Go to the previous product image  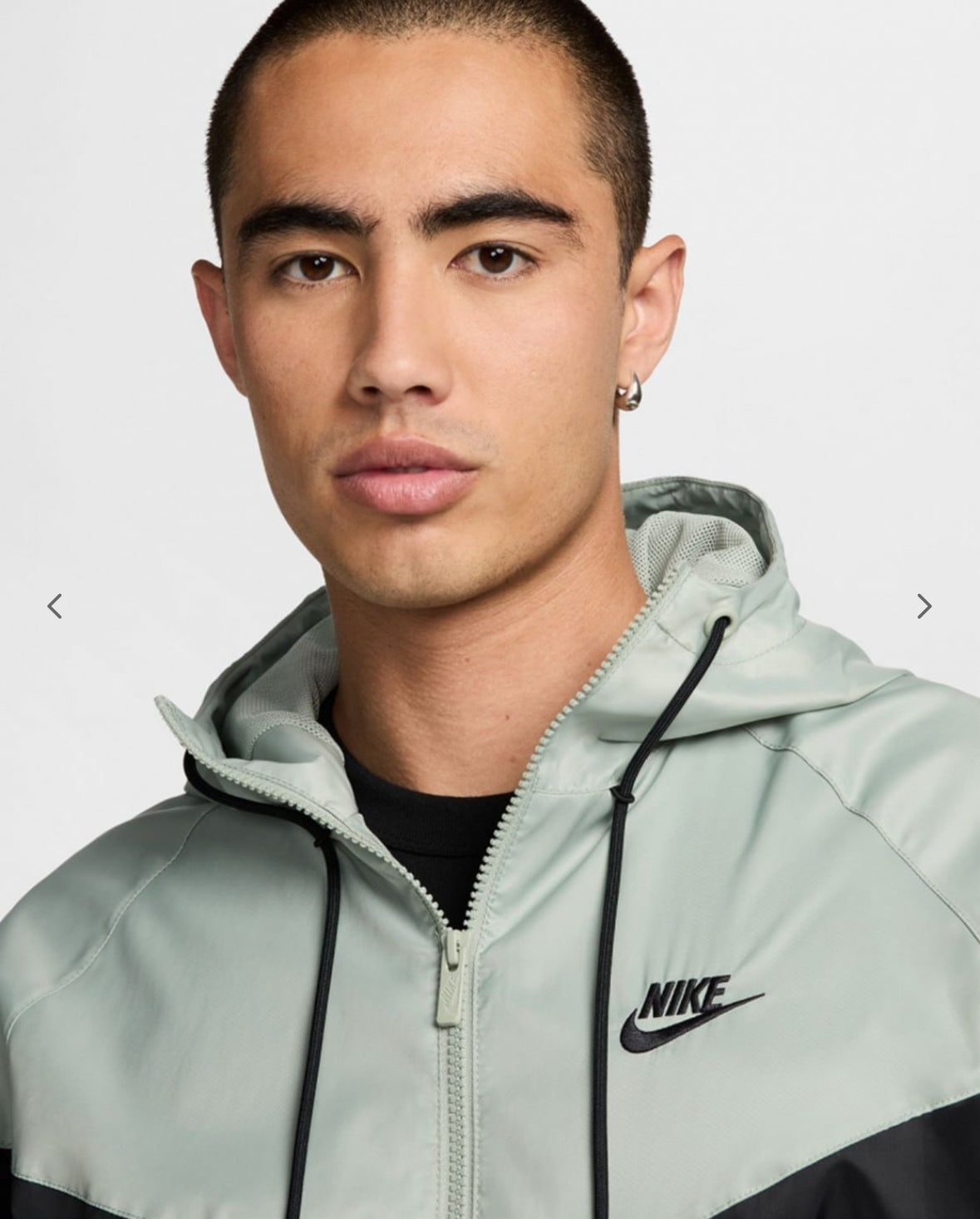(x=55, y=606)
